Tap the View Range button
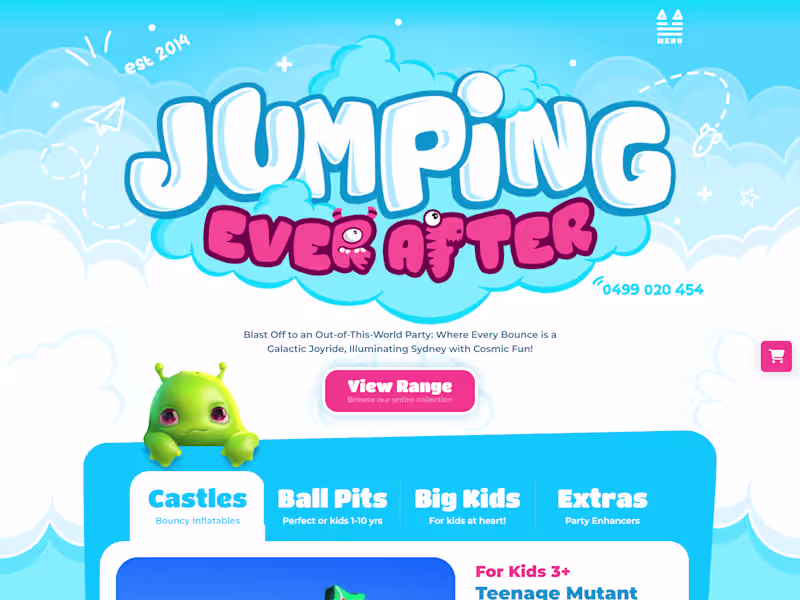 pos(400,391)
